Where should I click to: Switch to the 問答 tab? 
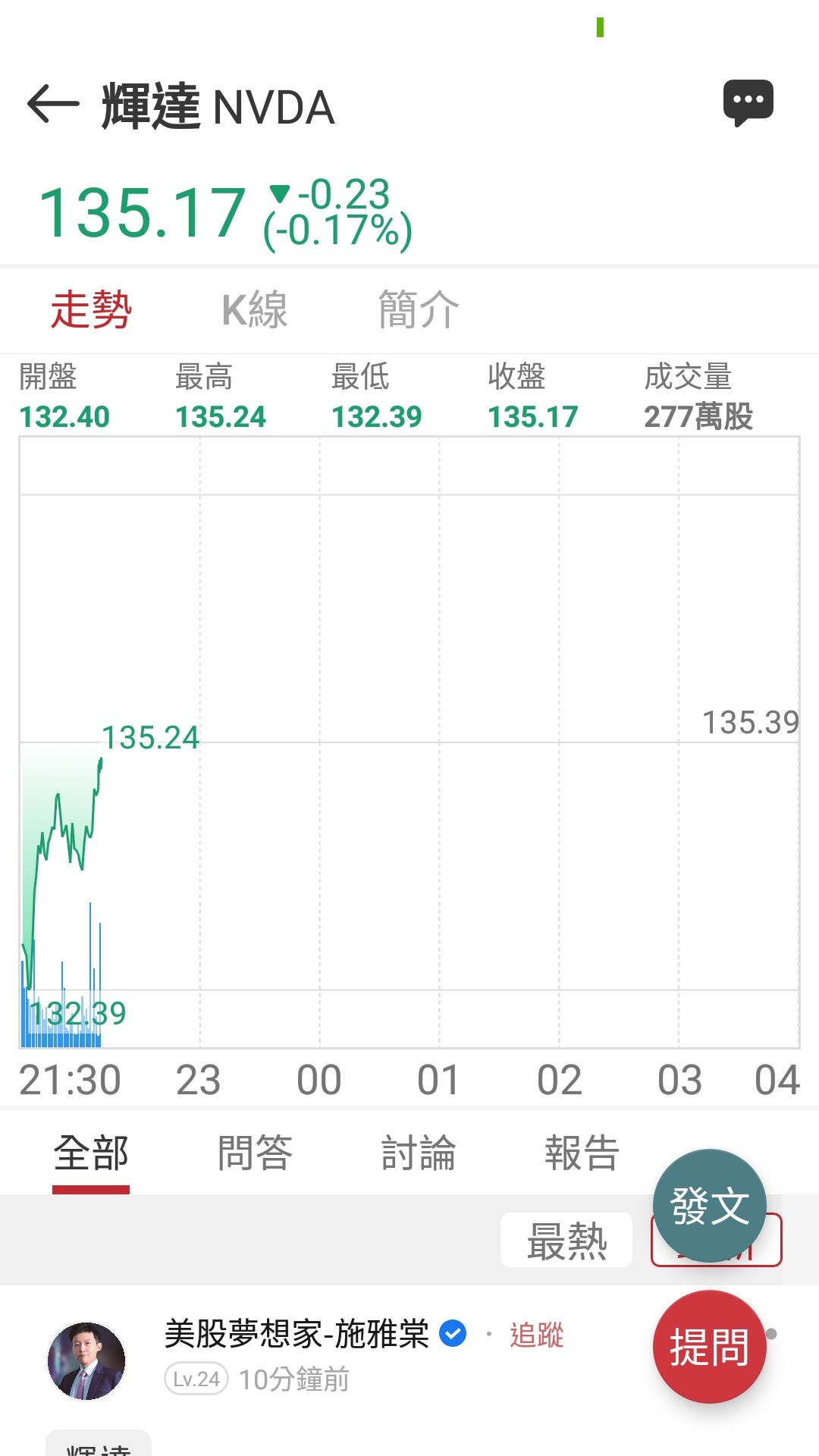click(255, 1153)
